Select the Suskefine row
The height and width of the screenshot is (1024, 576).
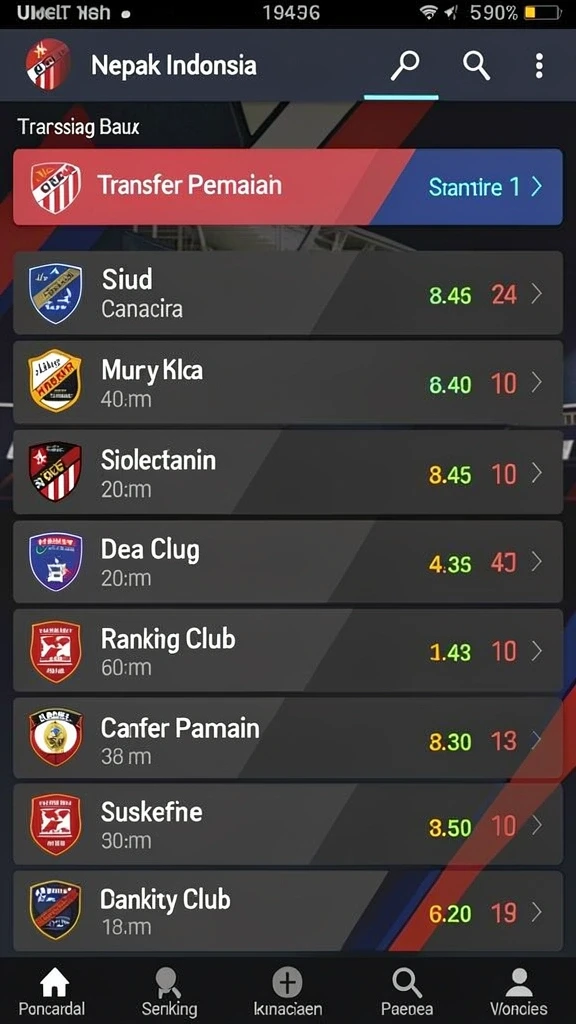[x=288, y=825]
